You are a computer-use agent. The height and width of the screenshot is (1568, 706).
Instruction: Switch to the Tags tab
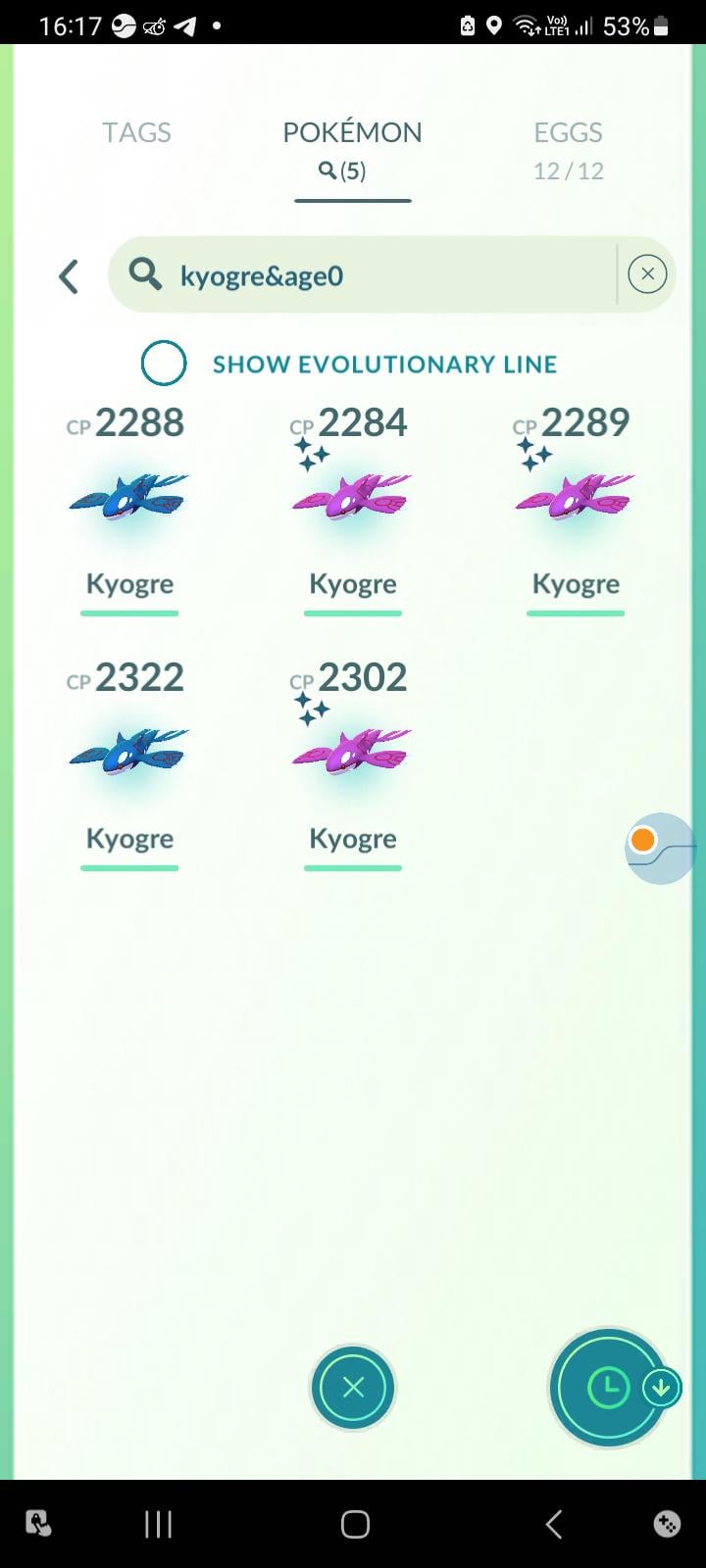point(136,133)
